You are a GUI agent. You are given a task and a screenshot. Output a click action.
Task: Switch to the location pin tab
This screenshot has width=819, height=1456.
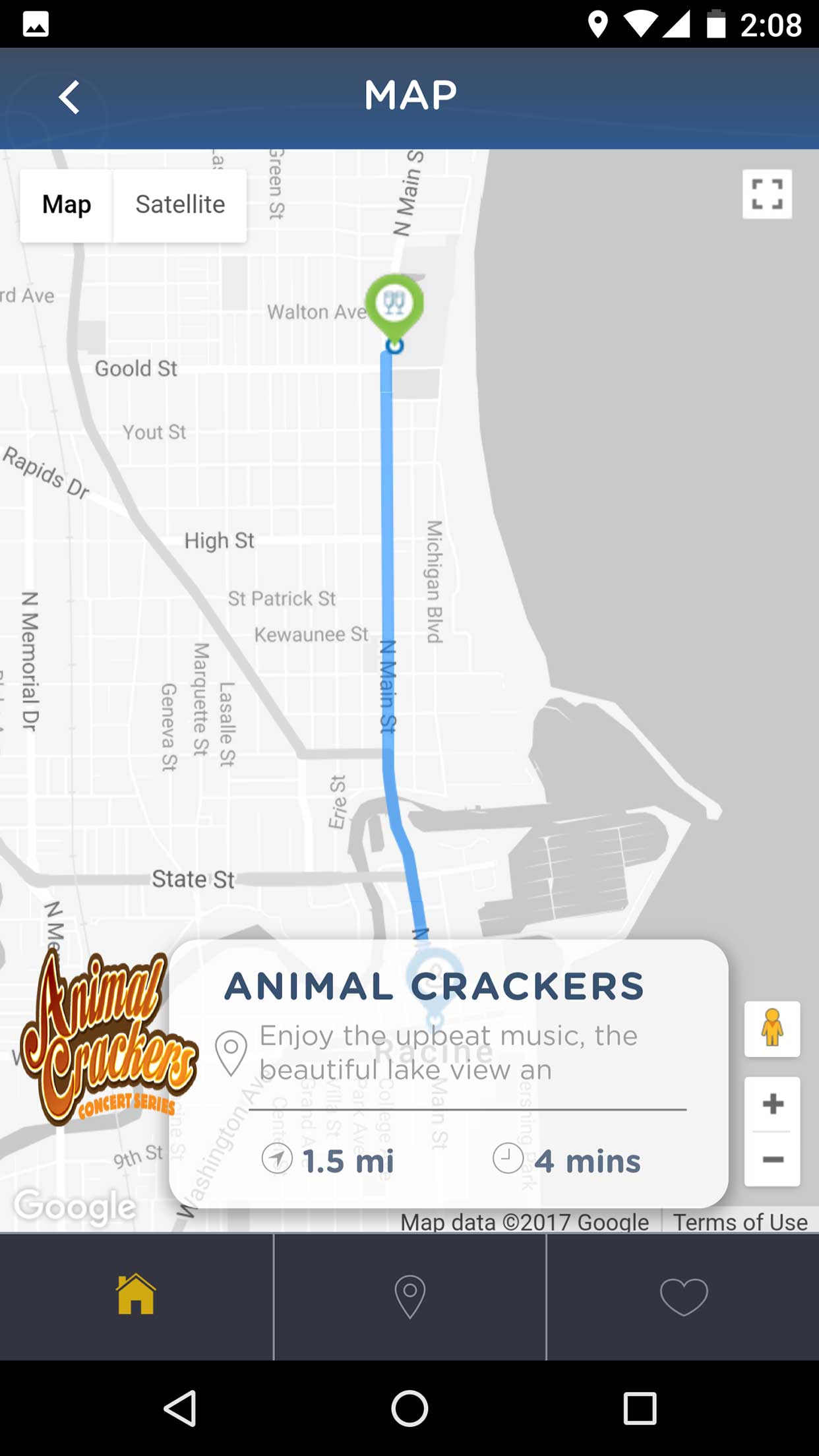pos(409,1296)
